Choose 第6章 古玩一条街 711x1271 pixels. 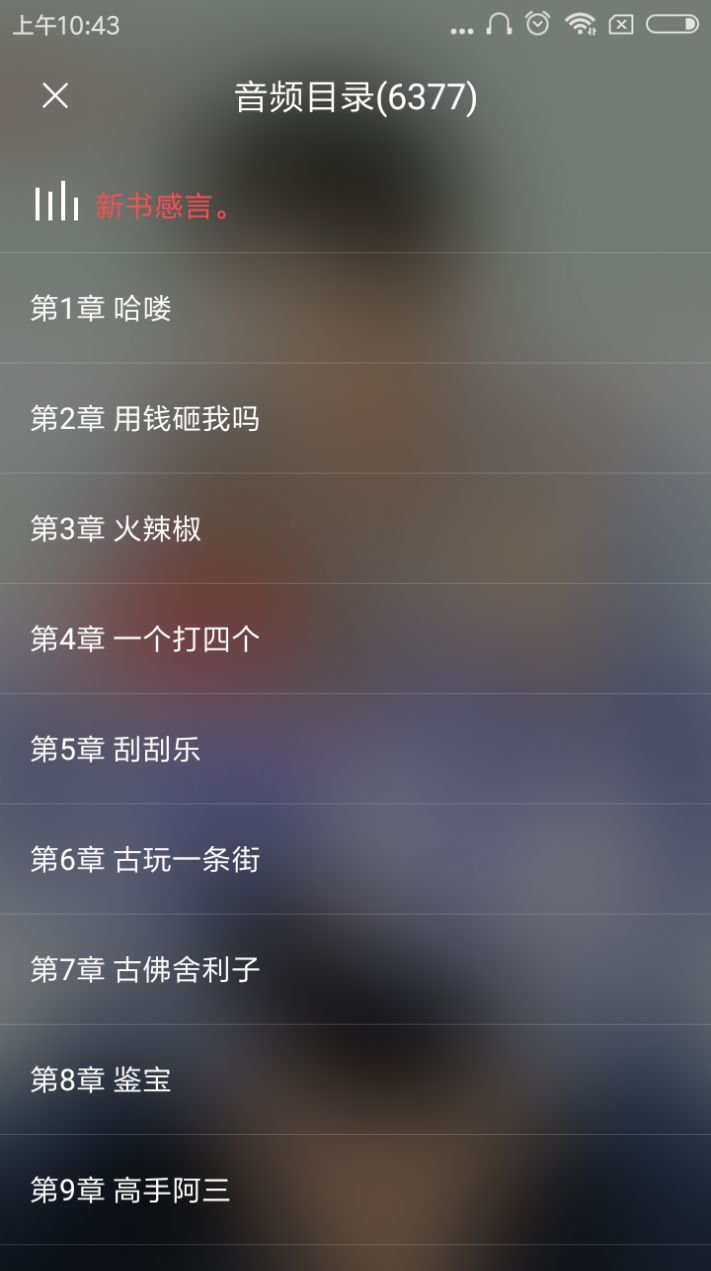(x=355, y=859)
